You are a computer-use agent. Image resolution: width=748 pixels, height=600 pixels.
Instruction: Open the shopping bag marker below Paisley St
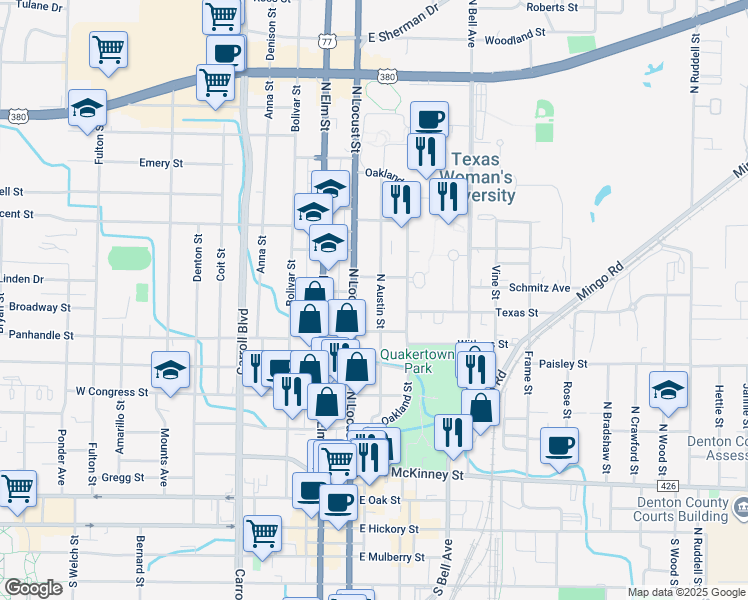click(x=481, y=408)
